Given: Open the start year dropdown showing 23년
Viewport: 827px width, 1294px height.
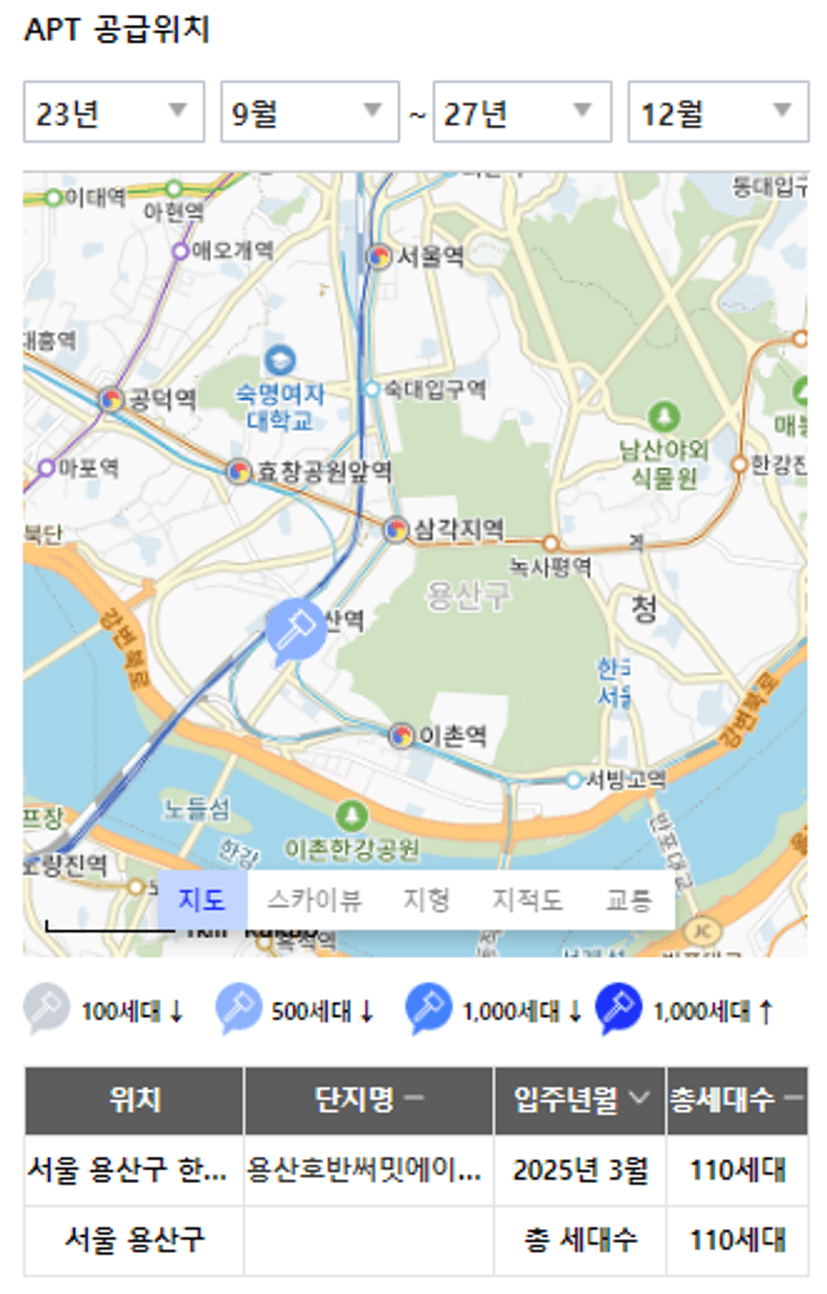Looking at the screenshot, I should point(113,112).
